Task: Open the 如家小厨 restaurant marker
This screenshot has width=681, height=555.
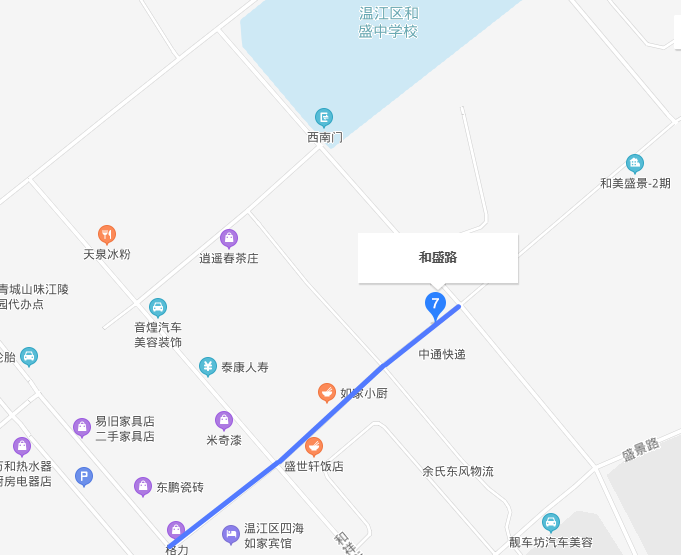Action: [x=326, y=392]
